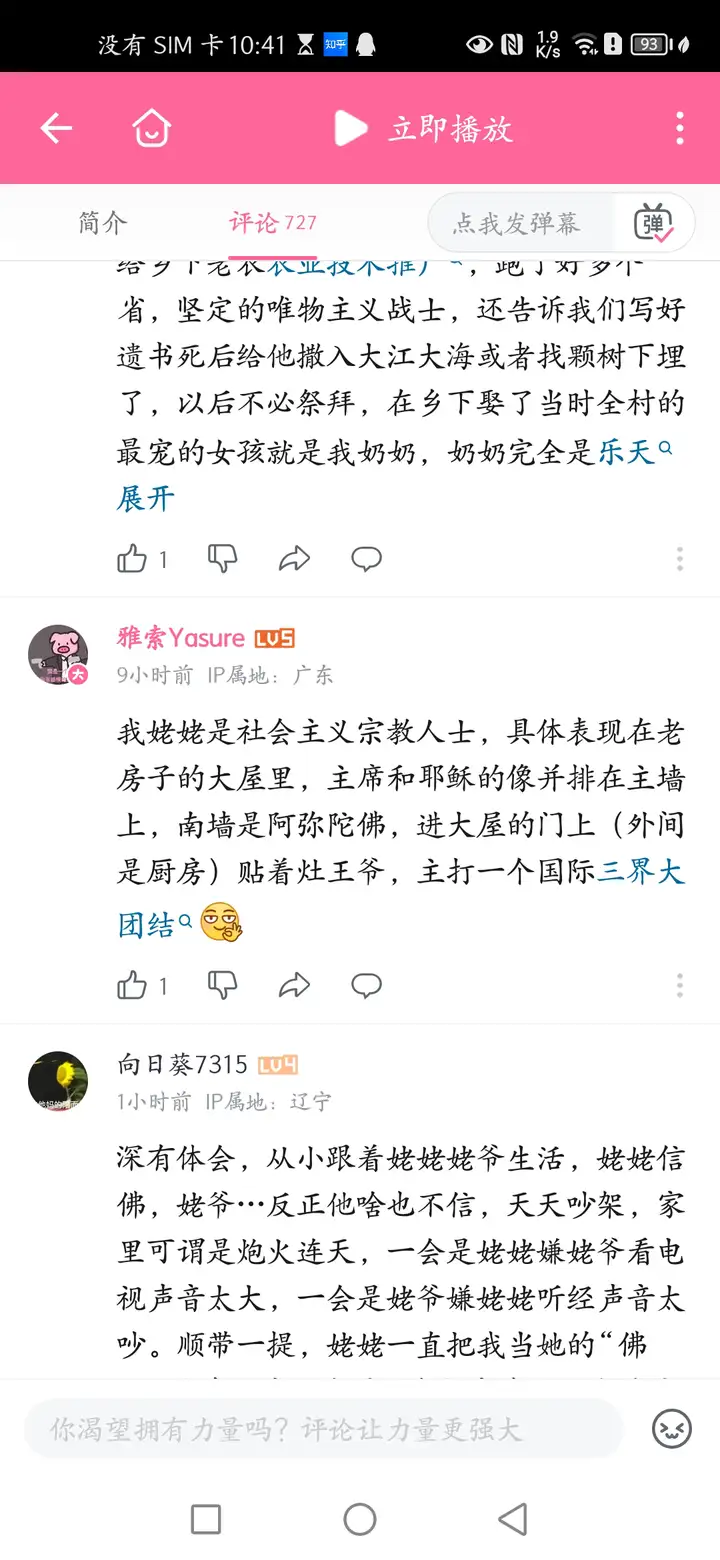This screenshot has height=1560, width=720.
Task: Like 雅索Yasure's comment
Action: [132, 986]
